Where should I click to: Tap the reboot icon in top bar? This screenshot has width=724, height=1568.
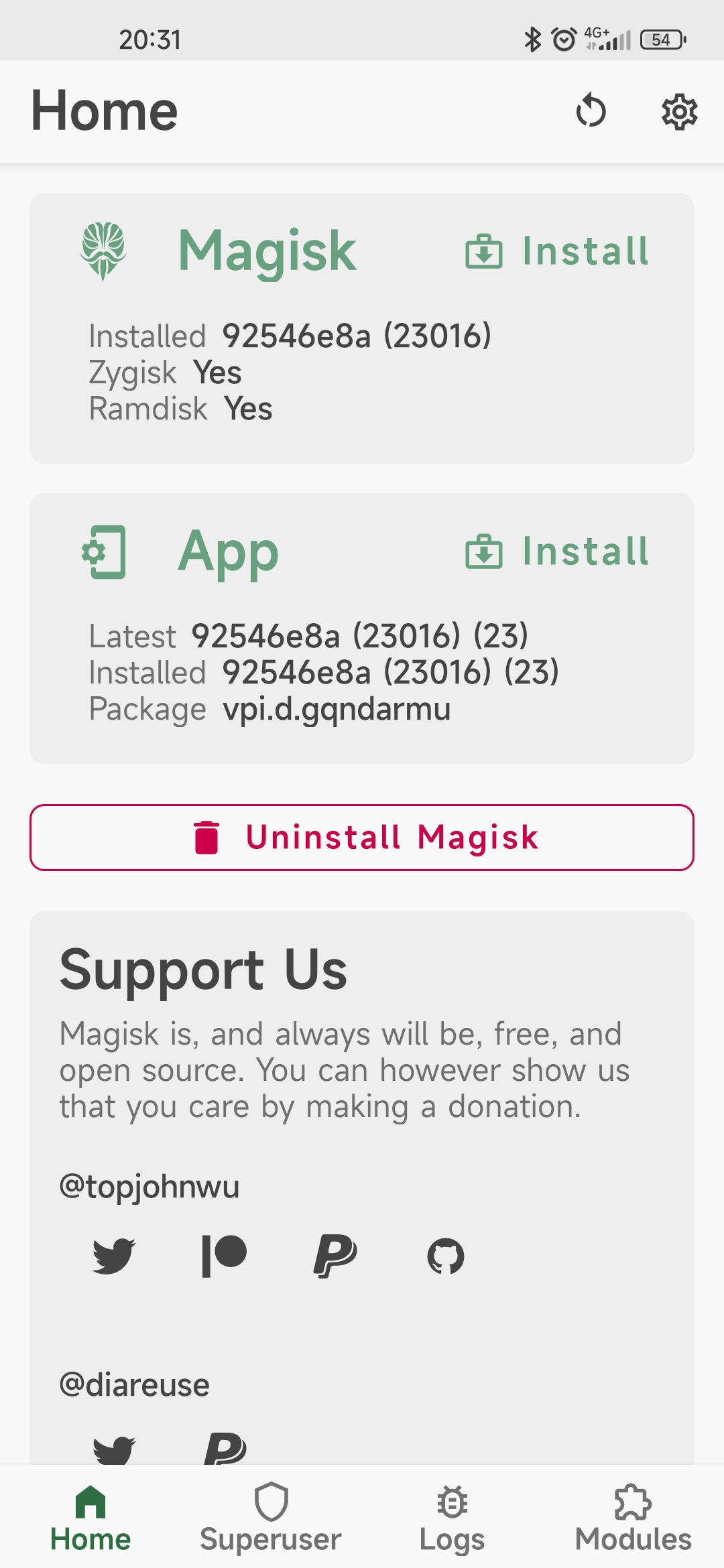click(591, 111)
